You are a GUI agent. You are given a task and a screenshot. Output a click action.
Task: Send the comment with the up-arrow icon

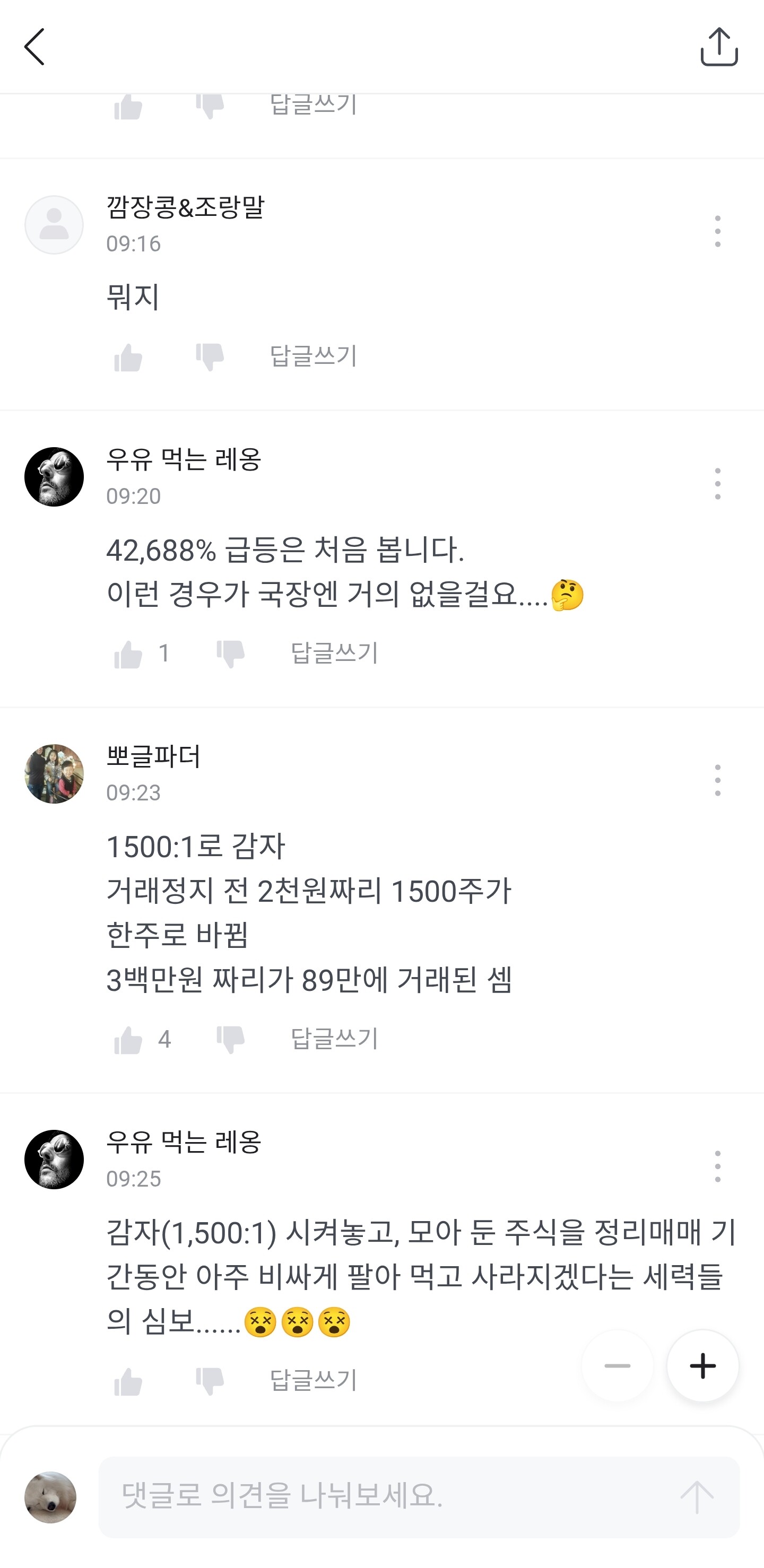point(697,1497)
